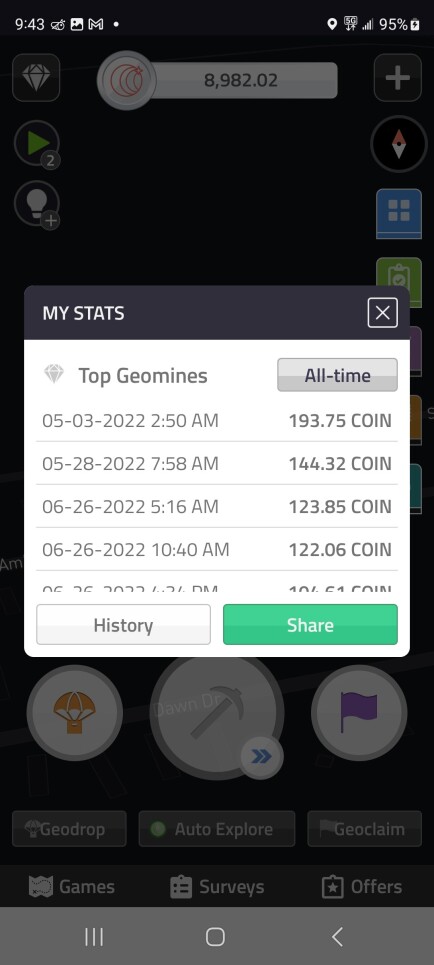The width and height of the screenshot is (434, 965).
Task: Share my top geomines stats
Action: (x=310, y=625)
